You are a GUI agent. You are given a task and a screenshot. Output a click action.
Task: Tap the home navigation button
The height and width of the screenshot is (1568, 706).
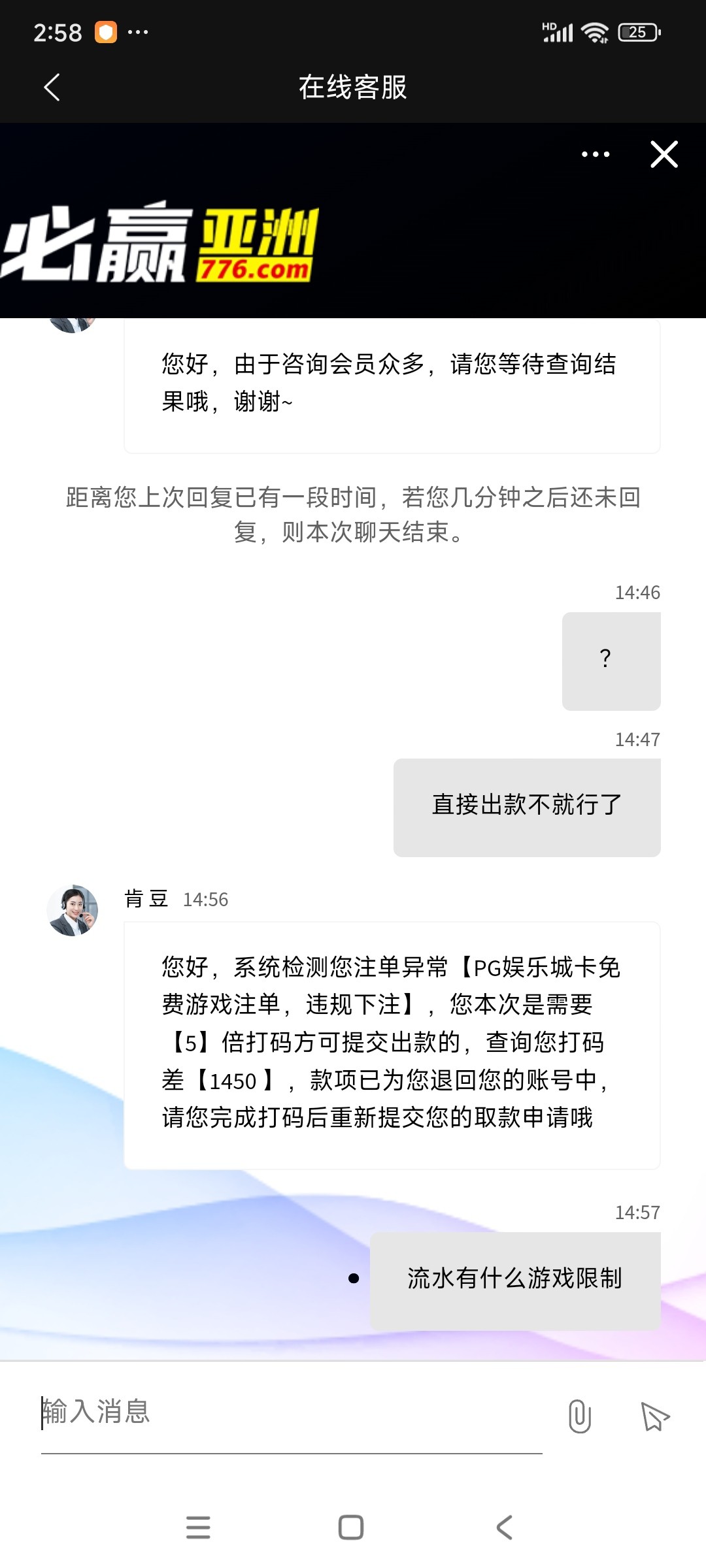pos(352,1527)
